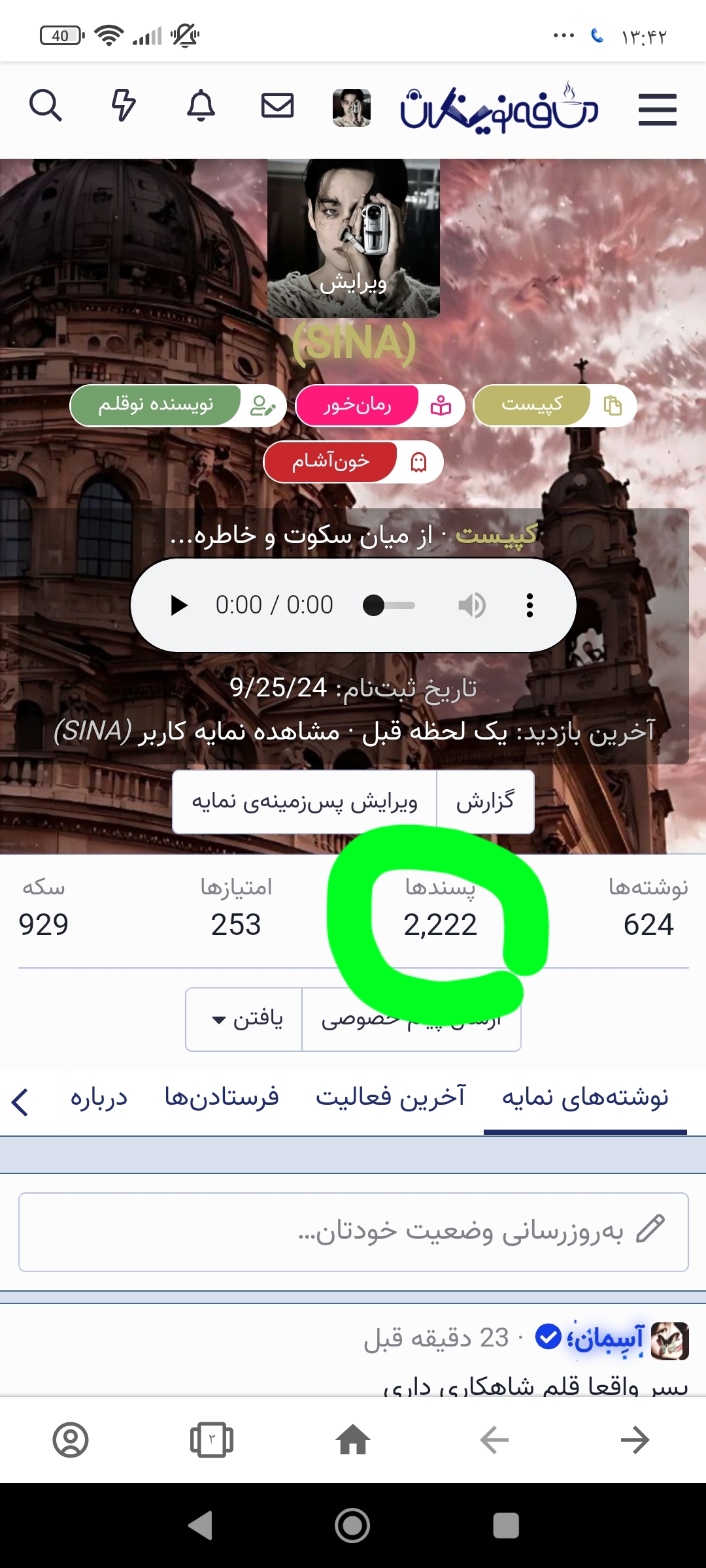The width and height of the screenshot is (706, 1568).
Task: Select the نوشته‌های نمایه tab
Action: [x=585, y=1098]
